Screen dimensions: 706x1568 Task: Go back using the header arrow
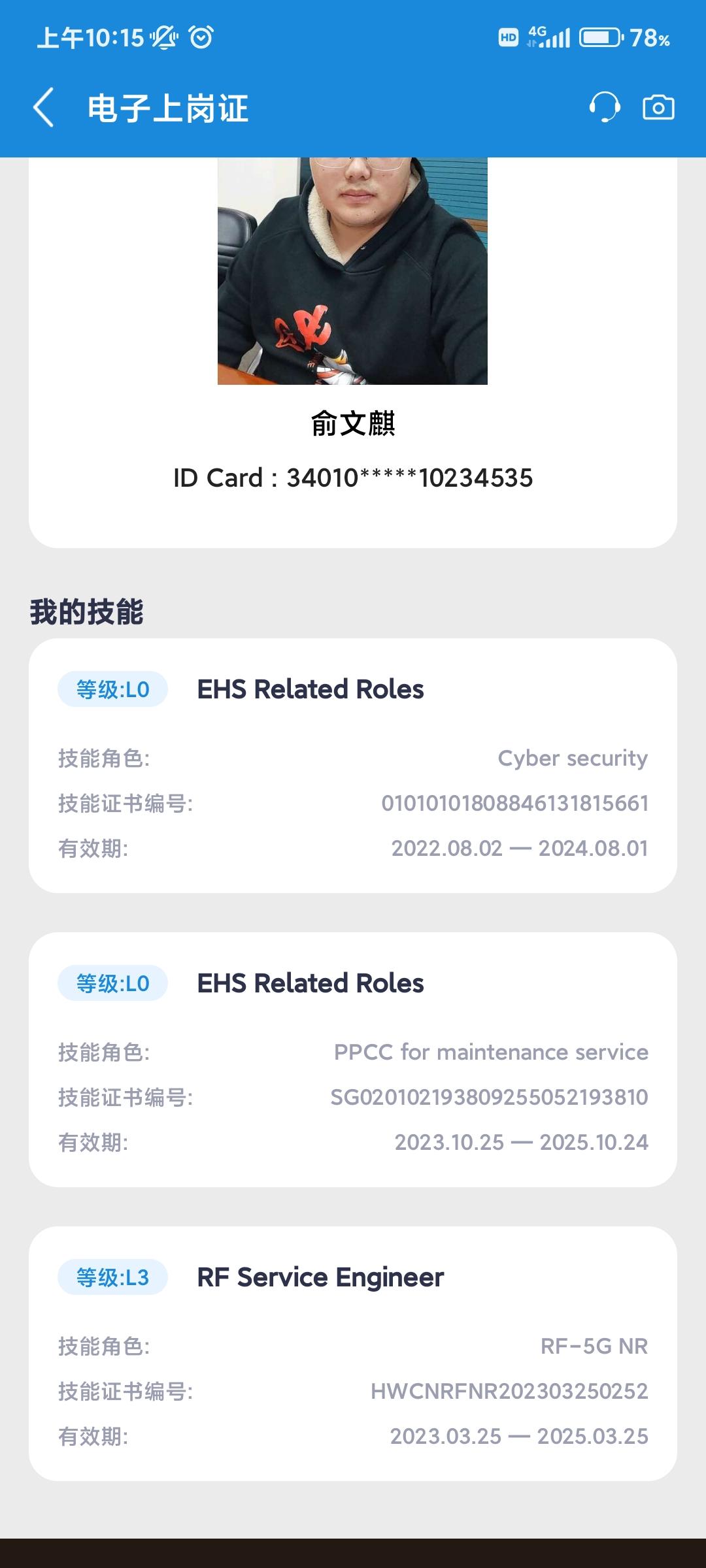click(43, 108)
